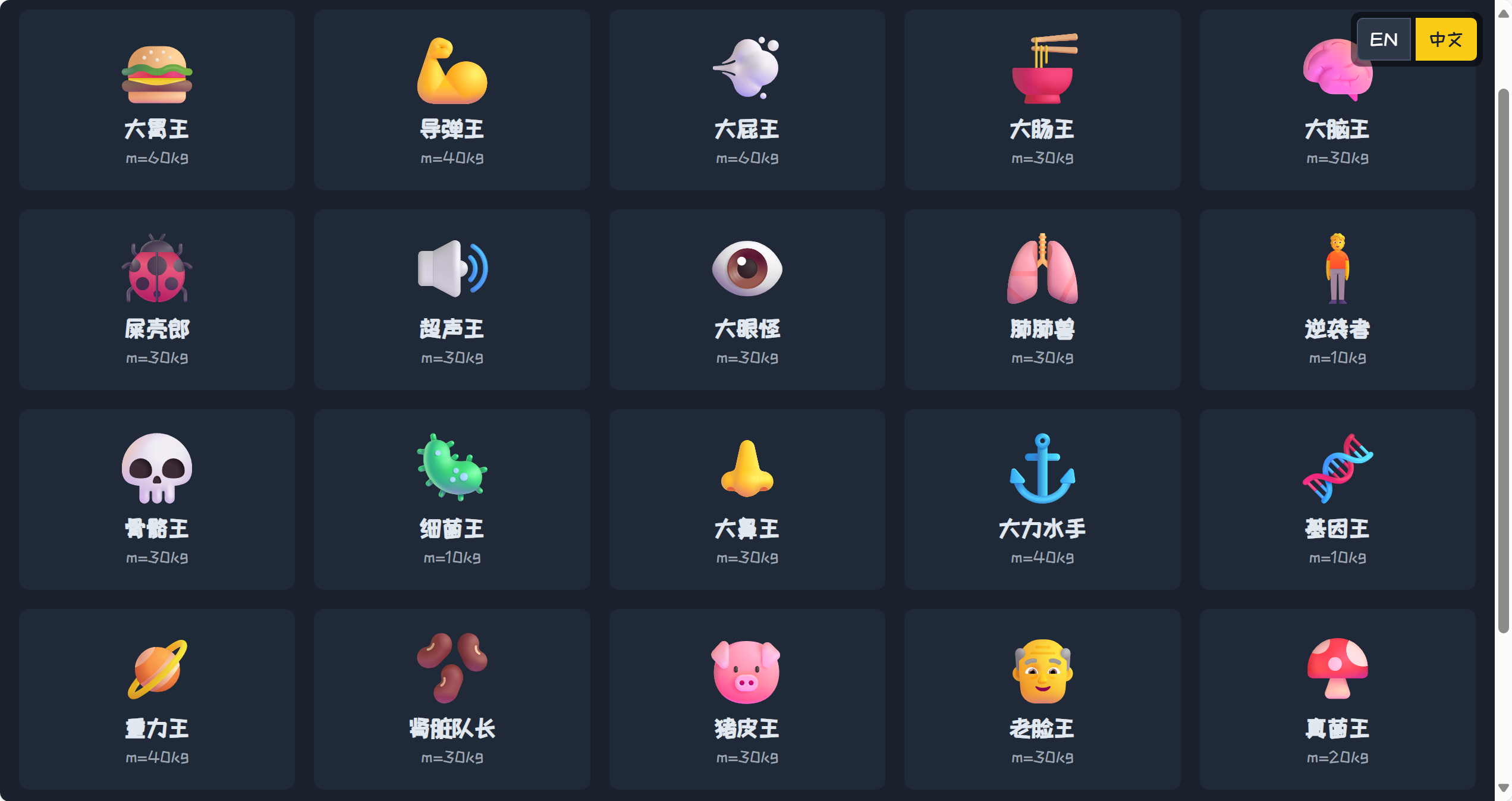This screenshot has height=801, width=1512.
Task: Select the 大鼻王 nose card
Action: [747, 500]
